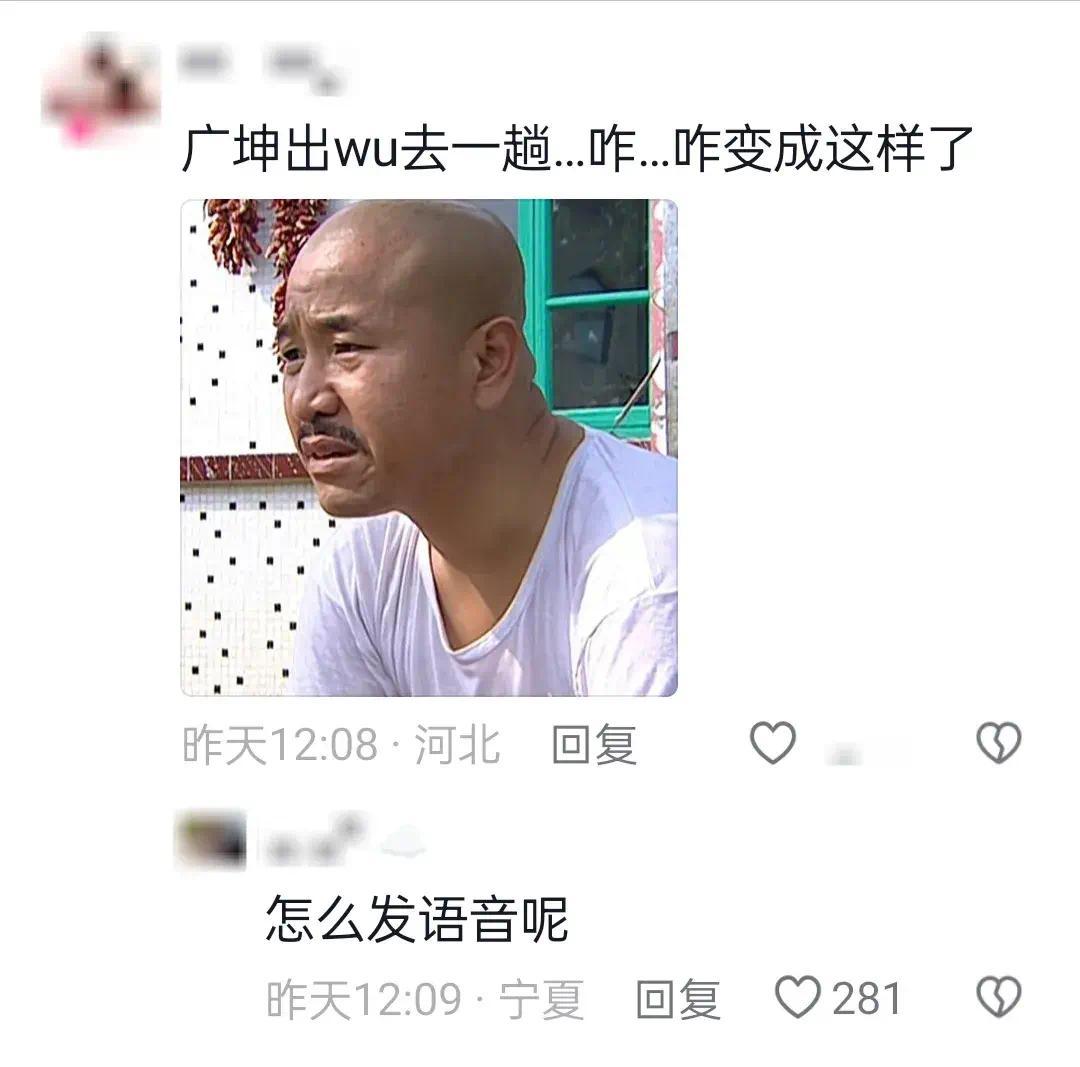Reply to the 昨天12:08 河北 comment
1080x1067 pixels.
594,745
